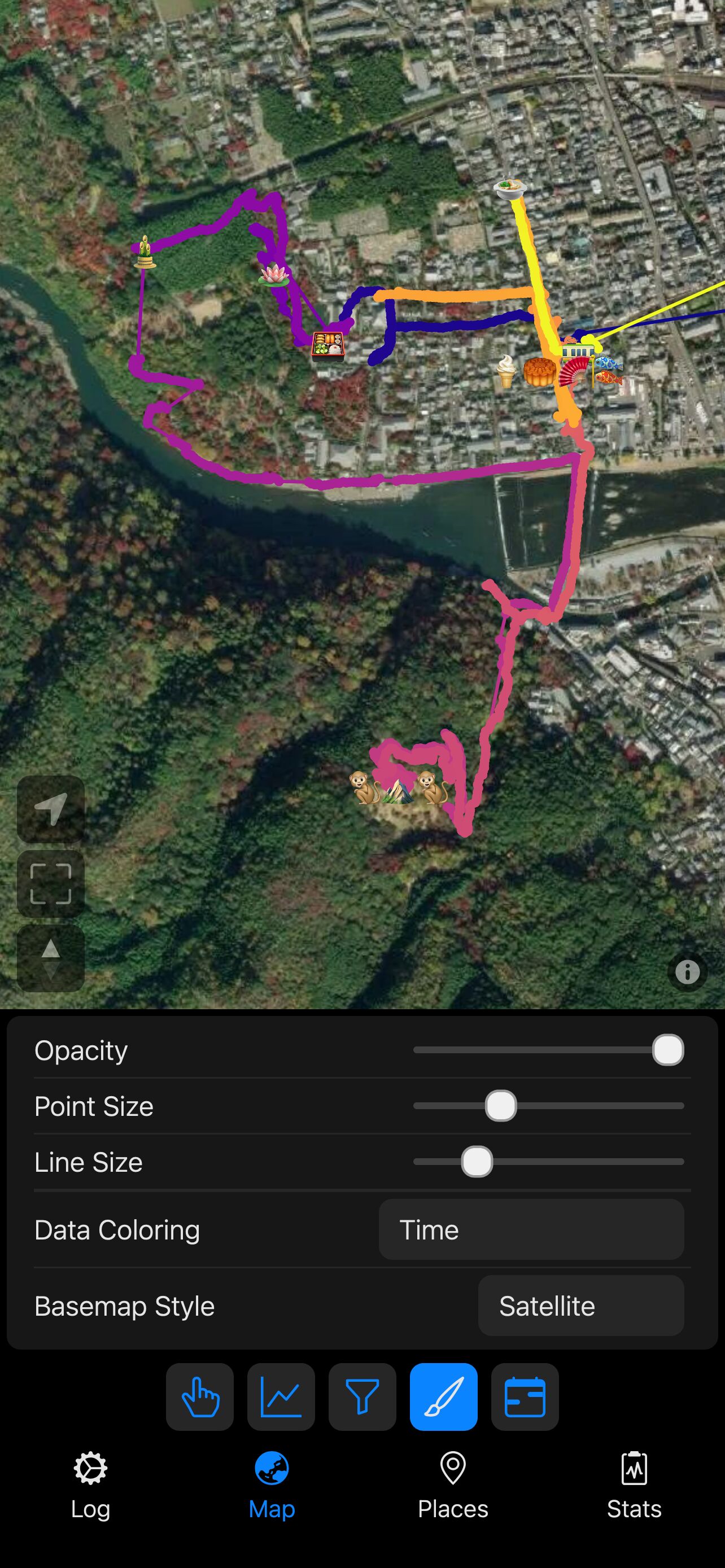Close the paintbrush style panel
Screen dimensions: 725x1568
(443, 1396)
